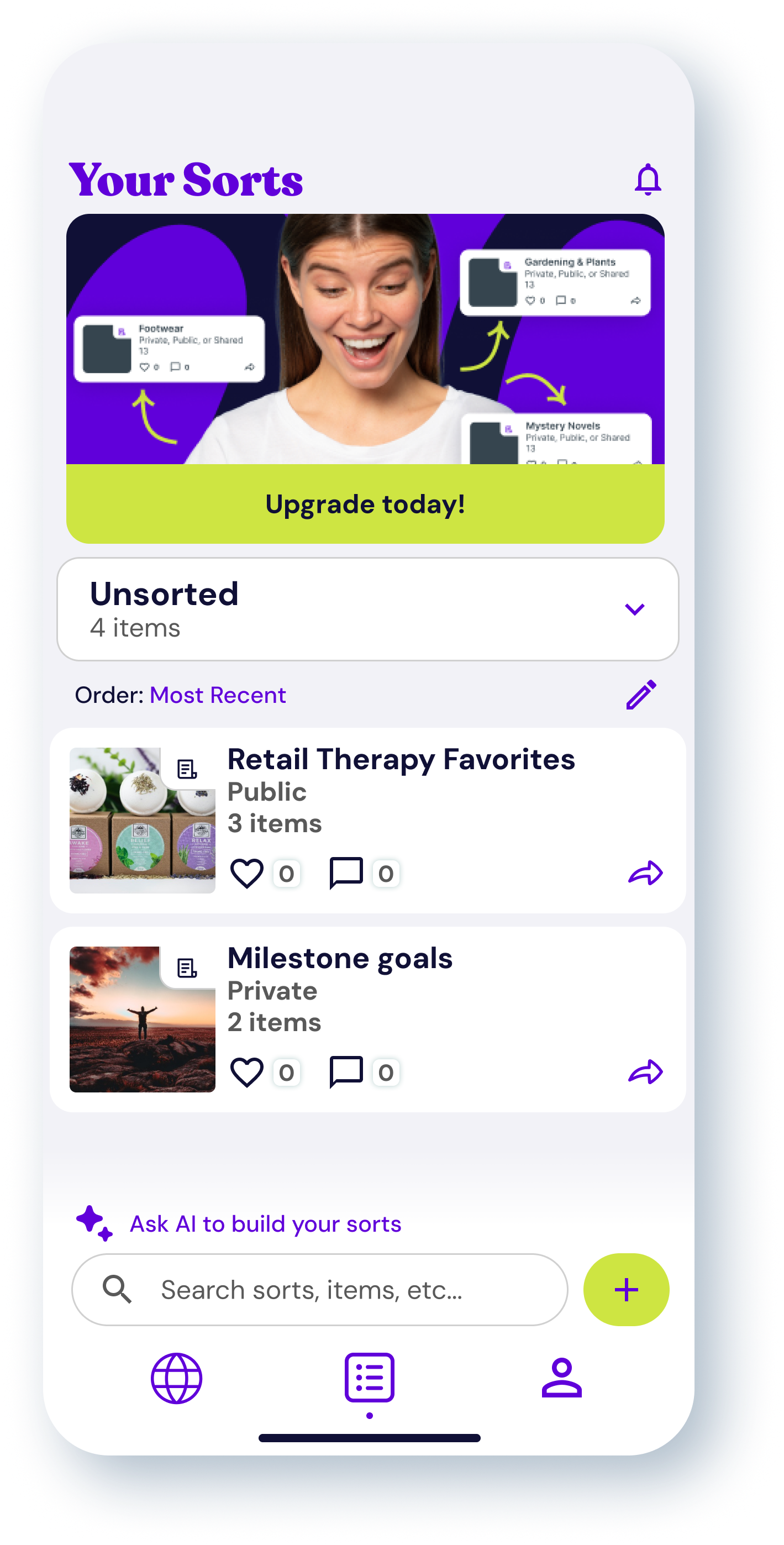Screen dimensions: 784x1545
Task: Open the Milestone goals sort
Action: [340, 958]
